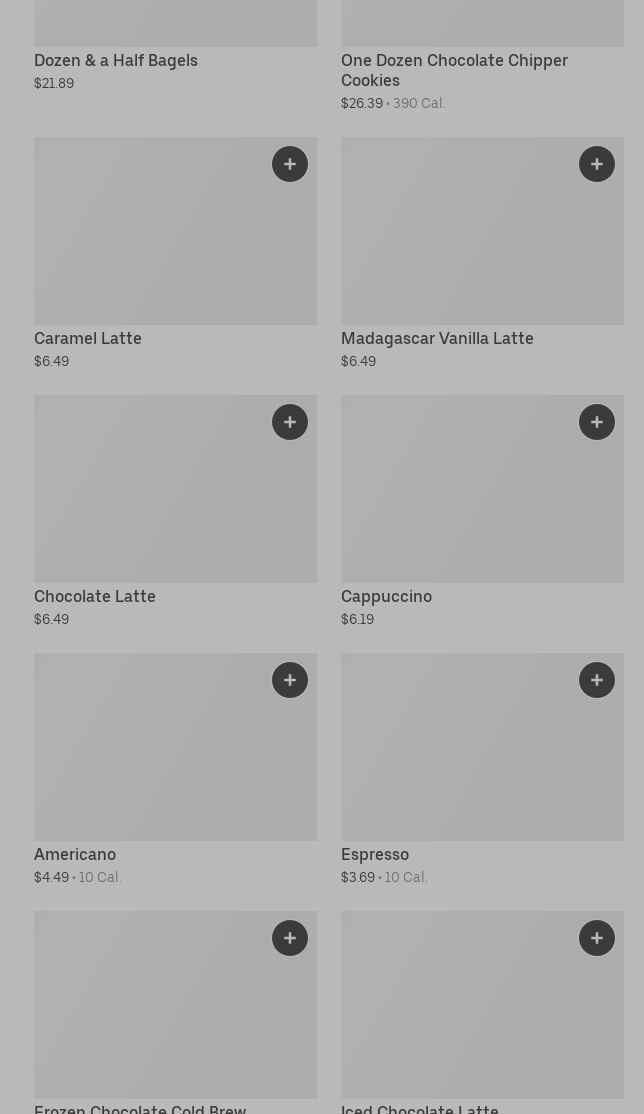Add Espresso using the plus icon
Image resolution: width=644 pixels, height=1114 pixels.
coord(597,680)
